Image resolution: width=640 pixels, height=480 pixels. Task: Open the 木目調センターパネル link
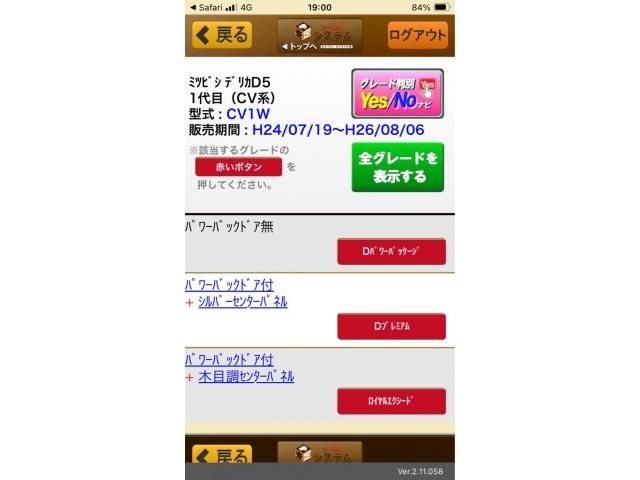(x=246, y=377)
